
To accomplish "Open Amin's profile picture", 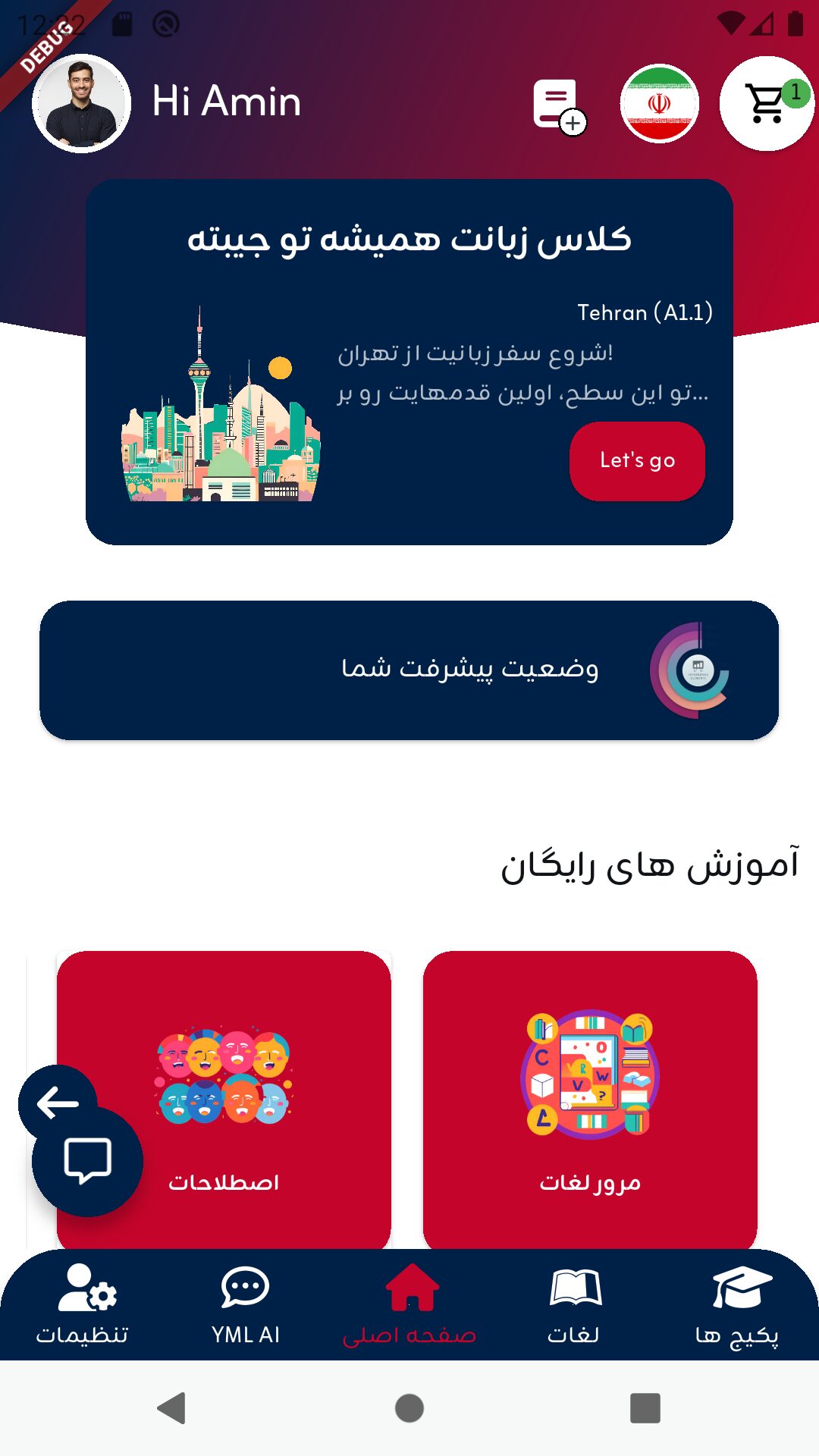I will (81, 104).
